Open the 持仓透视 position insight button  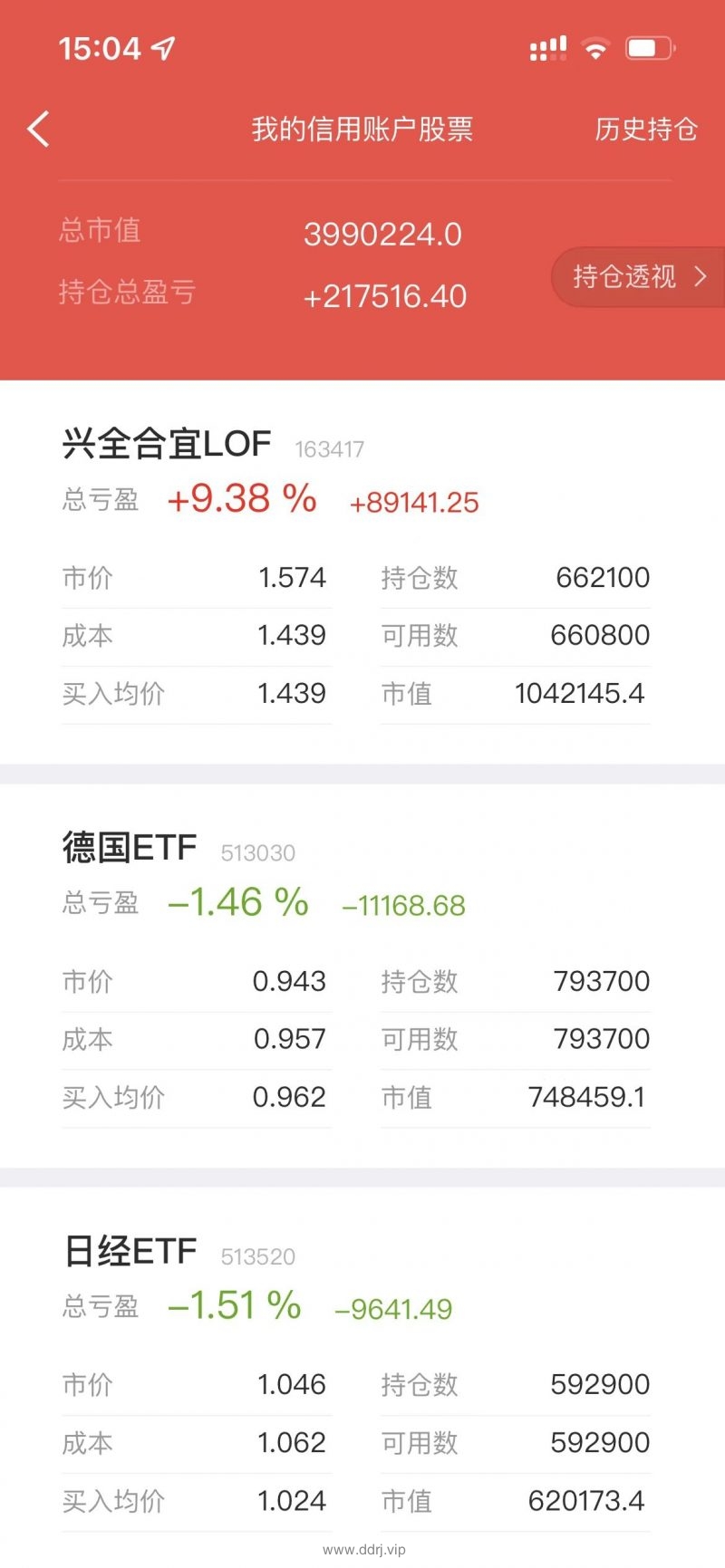[x=639, y=276]
